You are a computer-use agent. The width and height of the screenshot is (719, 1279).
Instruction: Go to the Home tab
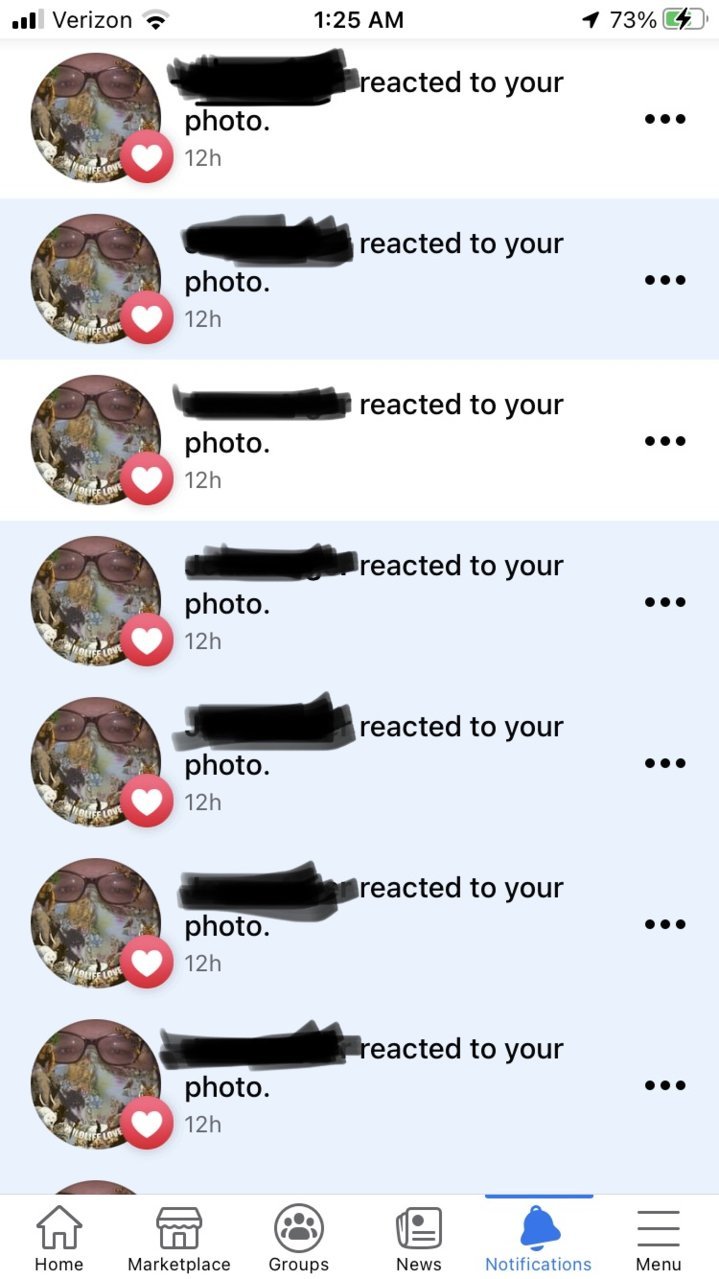point(59,1238)
